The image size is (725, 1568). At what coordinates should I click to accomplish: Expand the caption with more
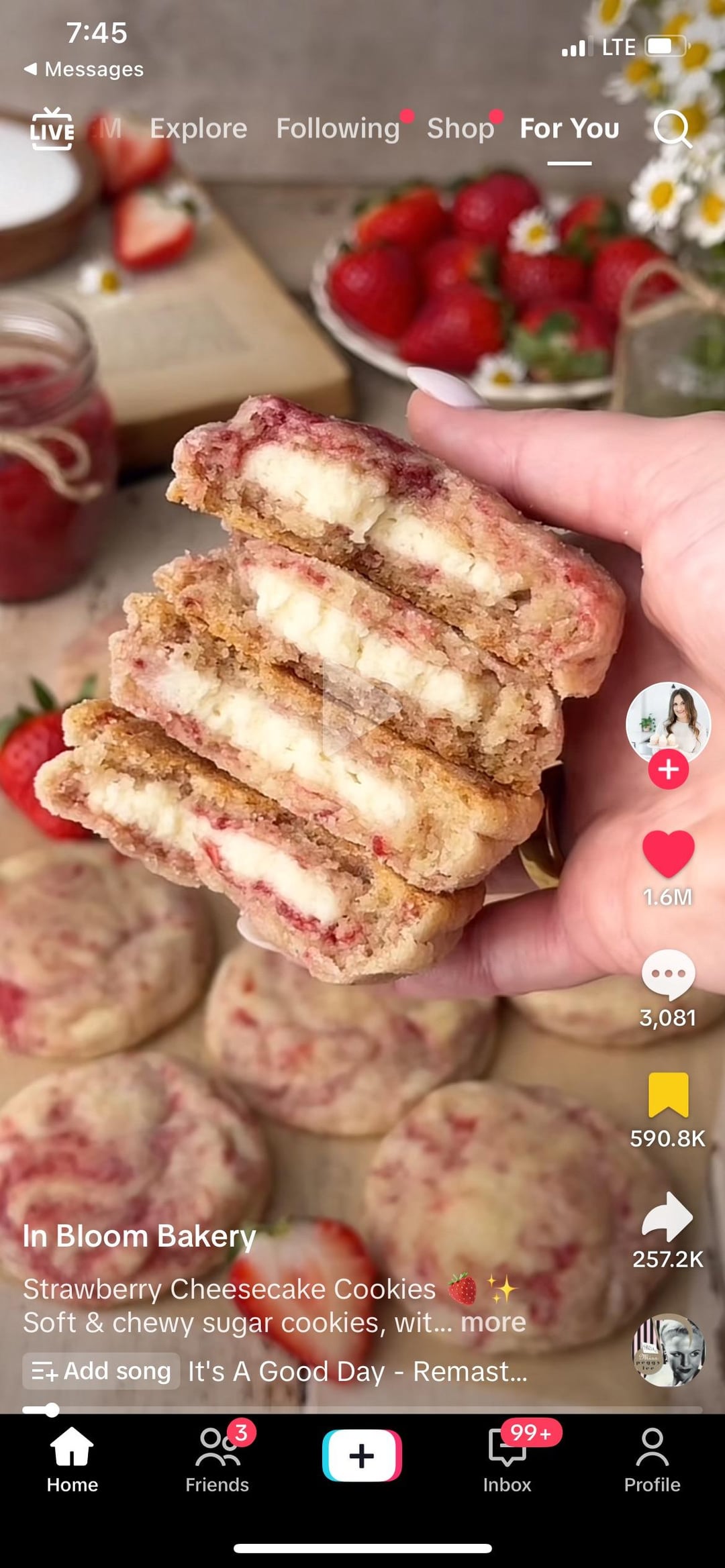pyautogui.click(x=493, y=1322)
